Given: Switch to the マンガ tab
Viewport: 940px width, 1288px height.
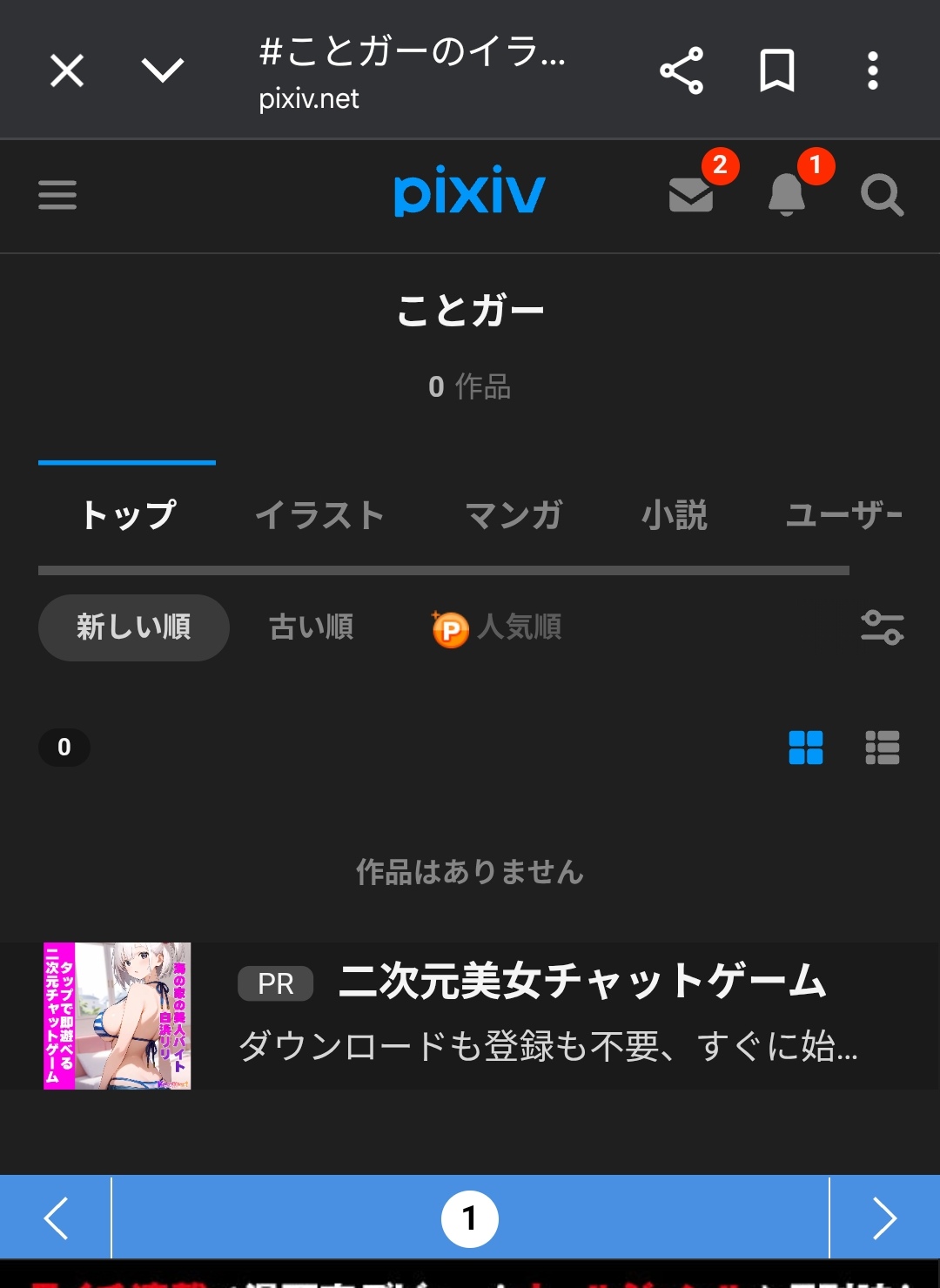Looking at the screenshot, I should coord(514,515).
